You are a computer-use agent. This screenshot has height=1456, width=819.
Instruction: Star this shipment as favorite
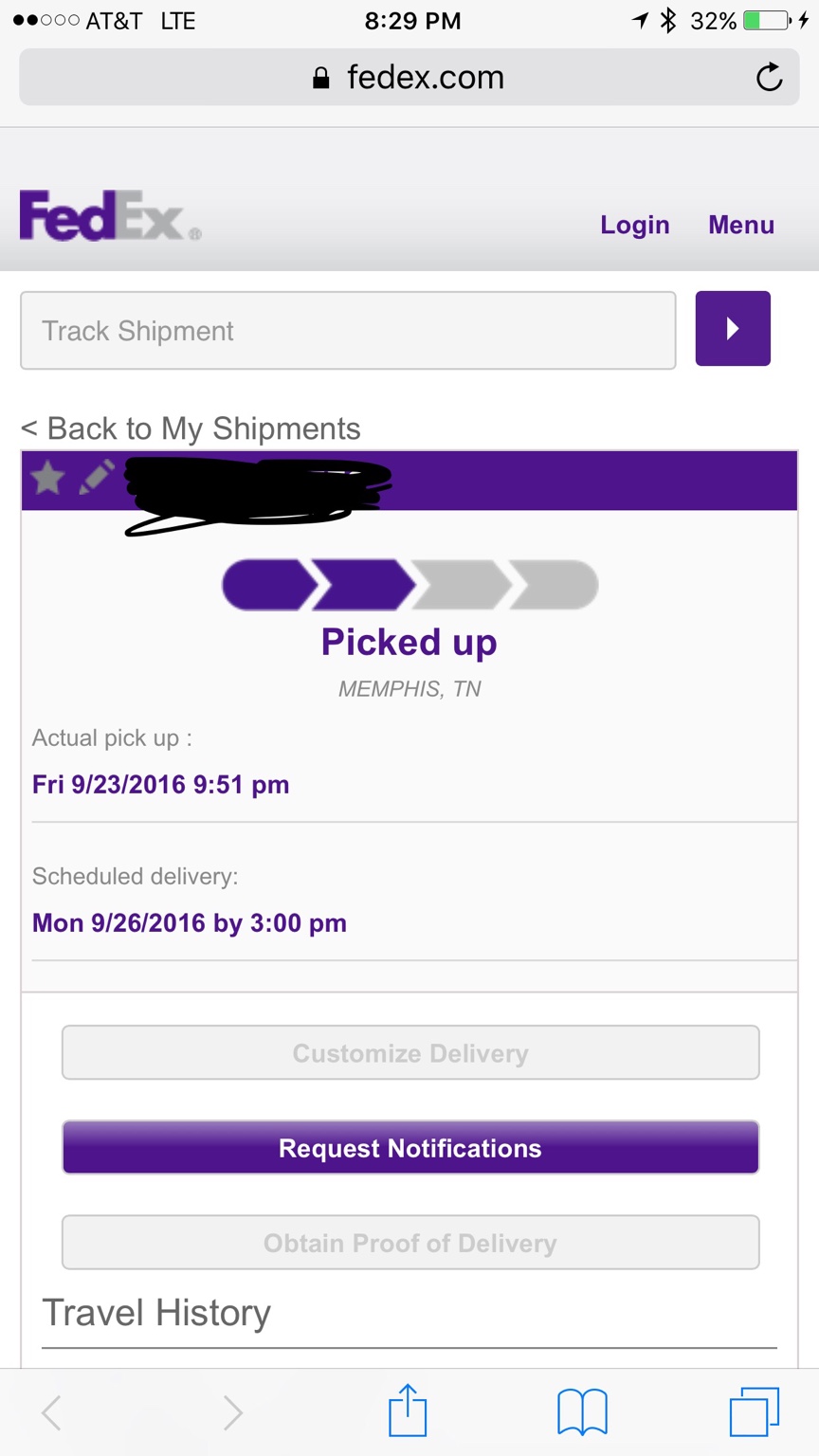(x=47, y=478)
